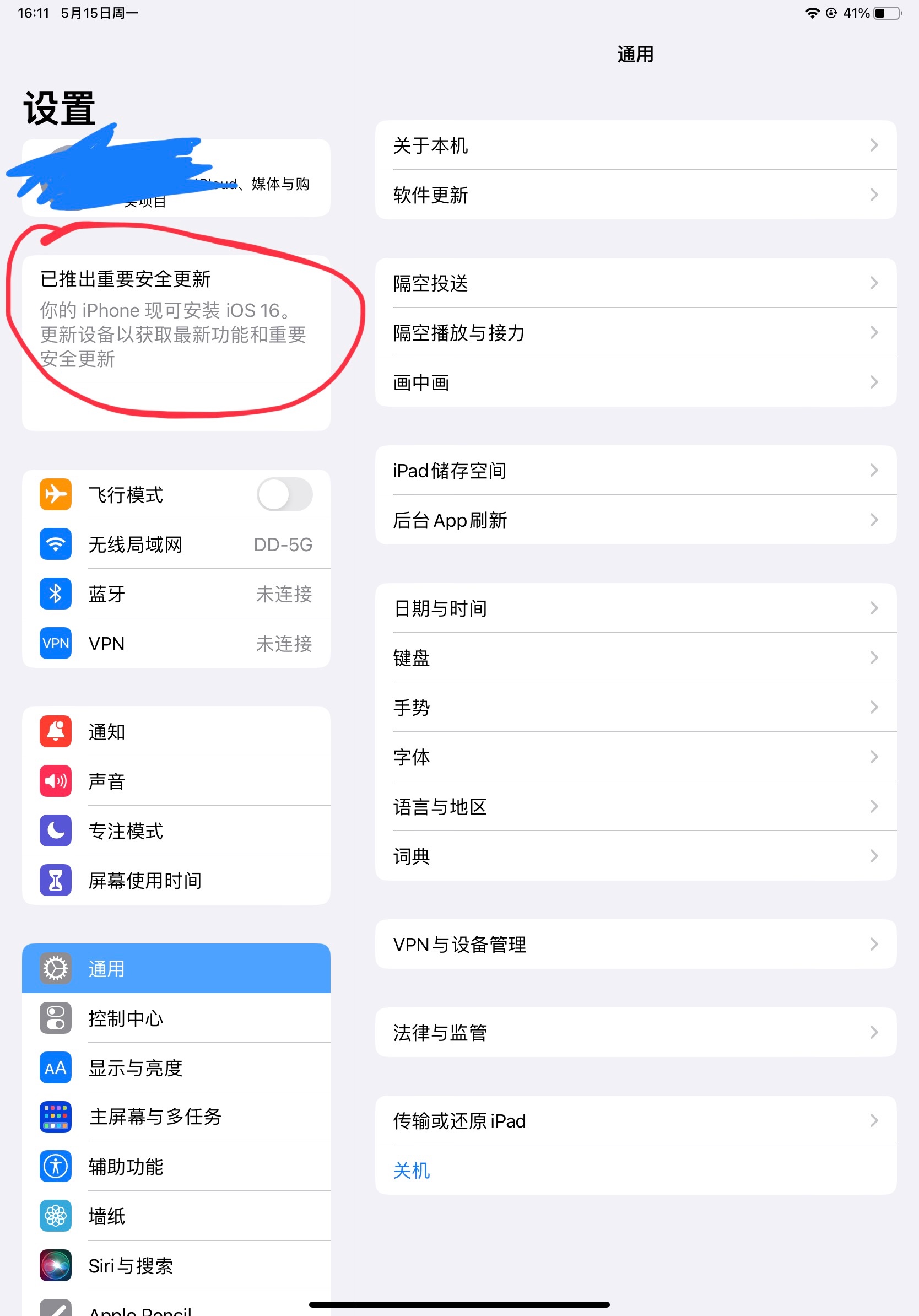Open 日期与时间 settings

pyautogui.click(x=635, y=608)
